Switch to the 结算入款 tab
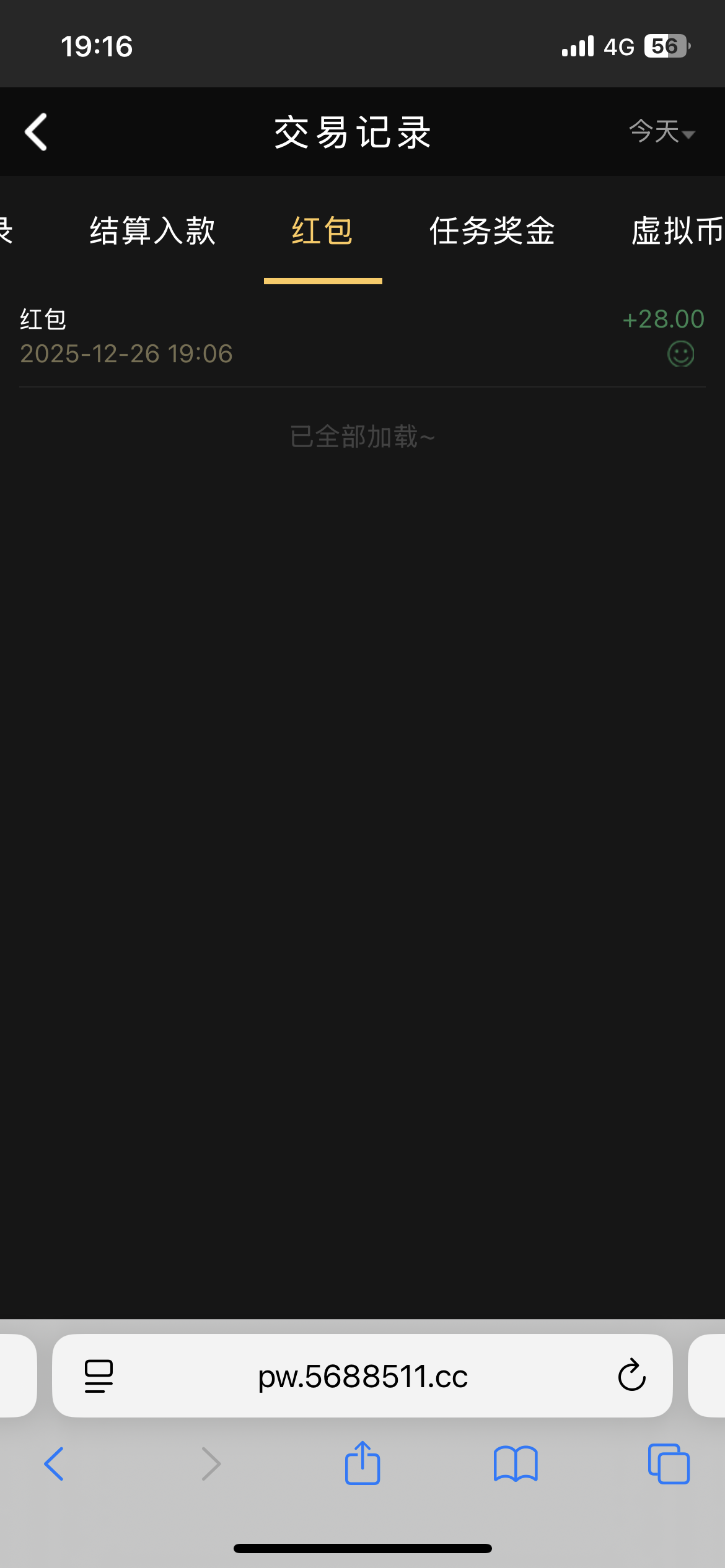Screen dimensions: 725x1568 [x=152, y=231]
